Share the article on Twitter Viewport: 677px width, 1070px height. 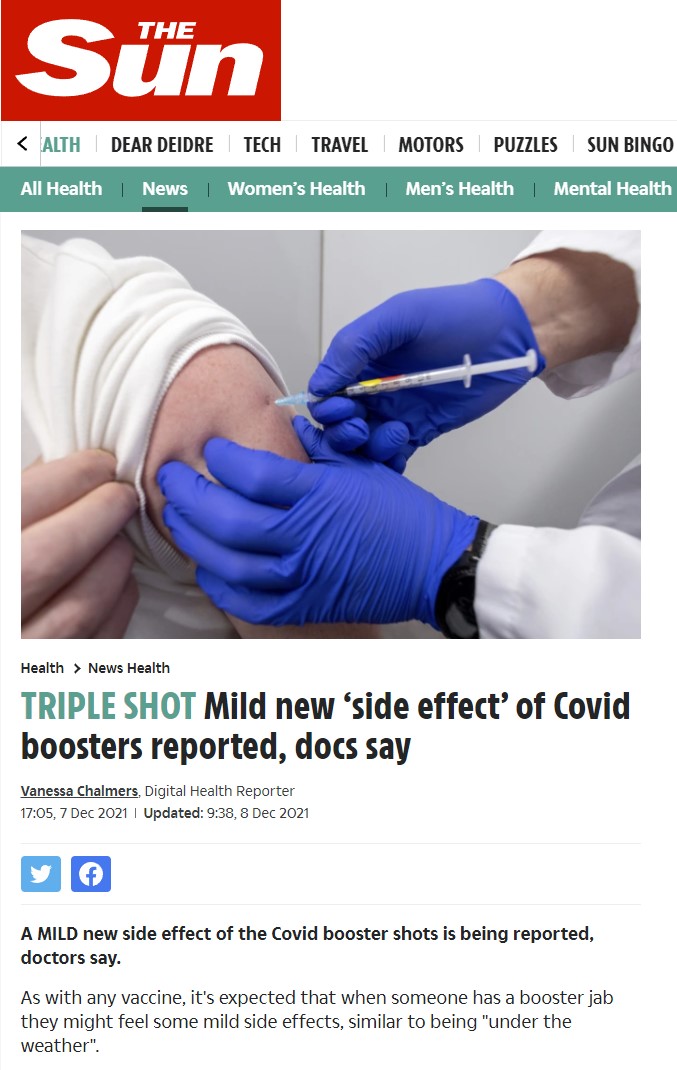pyautogui.click(x=41, y=874)
